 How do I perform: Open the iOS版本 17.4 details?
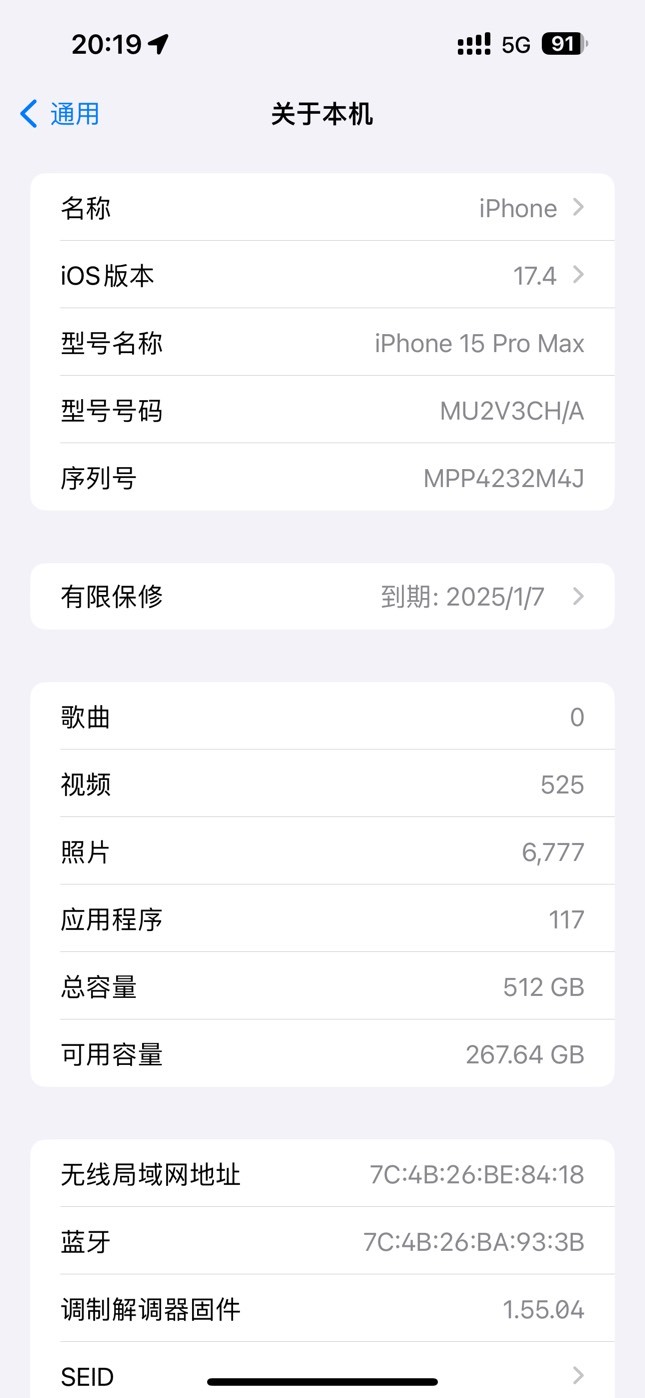(322, 275)
